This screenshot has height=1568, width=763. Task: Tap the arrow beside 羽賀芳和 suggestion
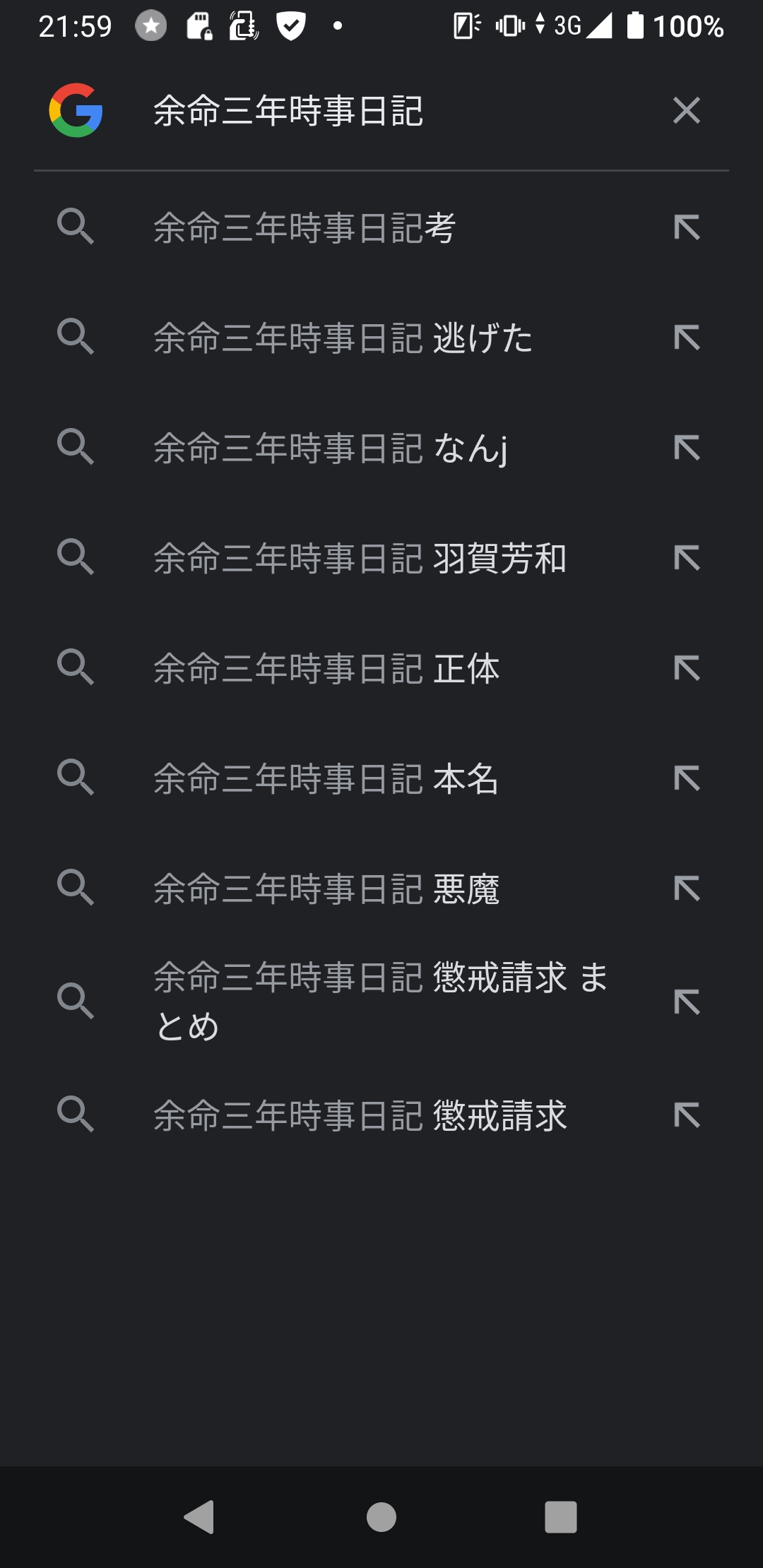[x=686, y=558]
